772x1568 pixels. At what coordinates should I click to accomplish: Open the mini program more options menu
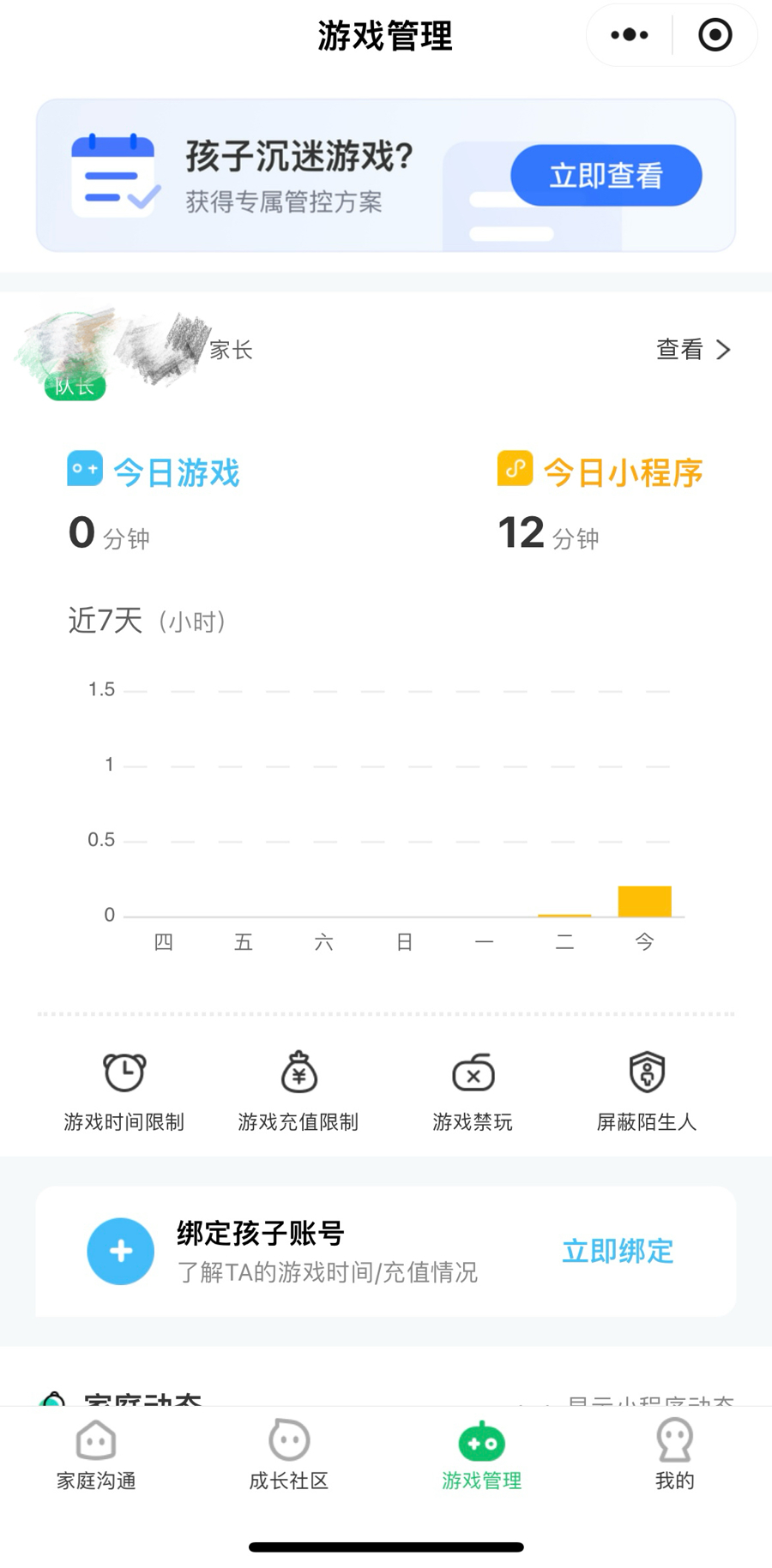630,35
